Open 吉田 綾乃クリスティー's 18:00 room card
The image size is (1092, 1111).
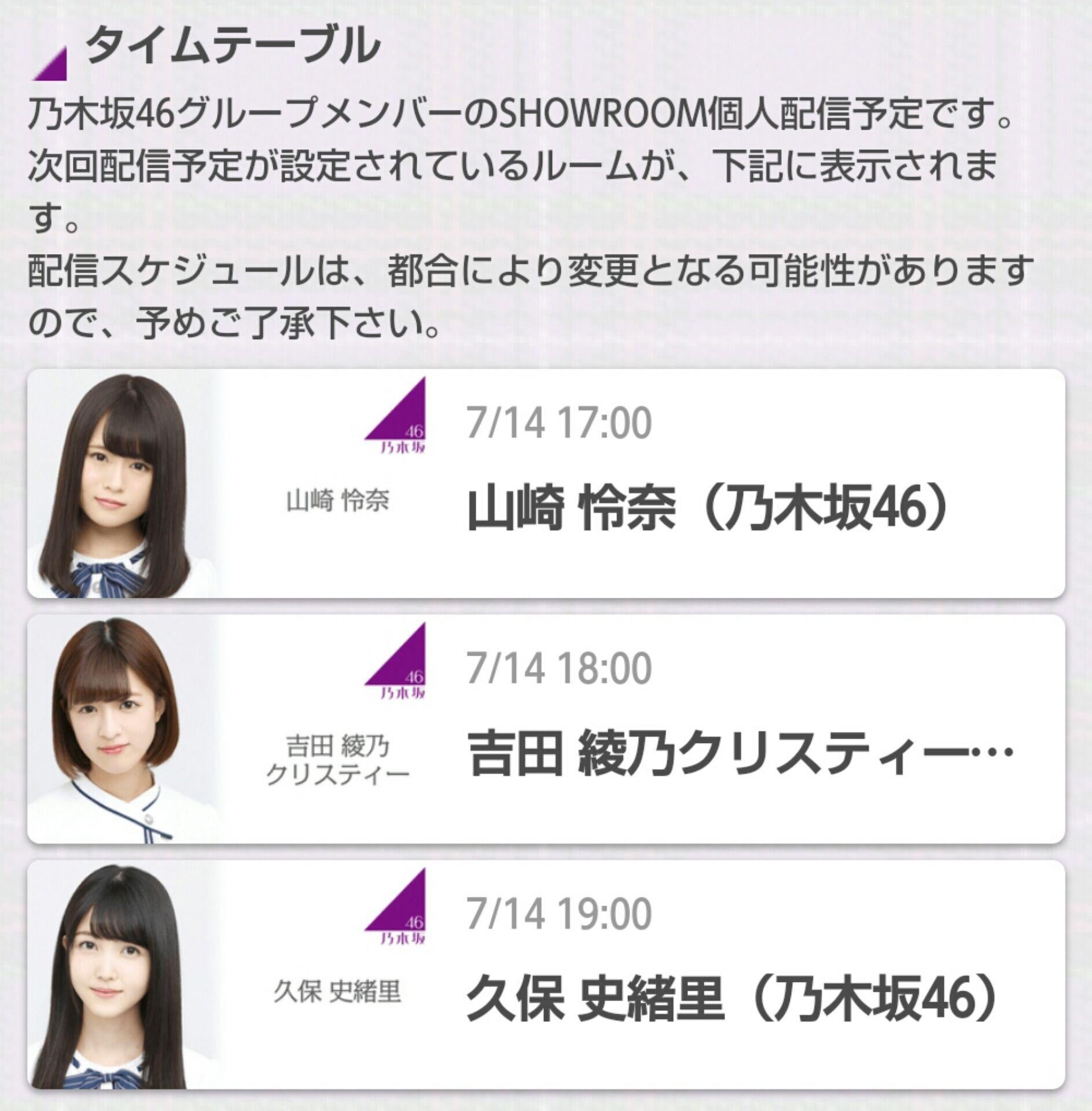coord(546,729)
